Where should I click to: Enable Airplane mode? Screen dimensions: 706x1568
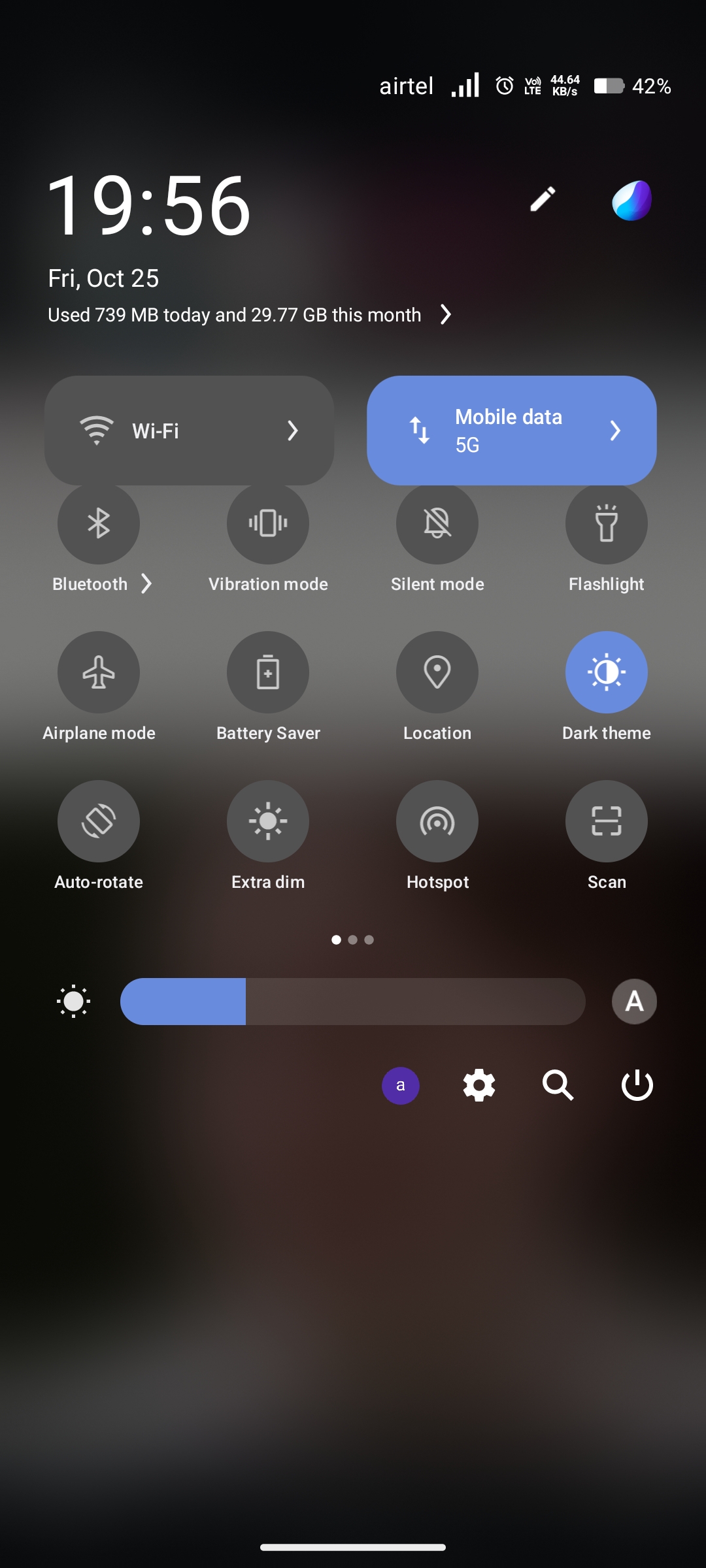point(99,672)
